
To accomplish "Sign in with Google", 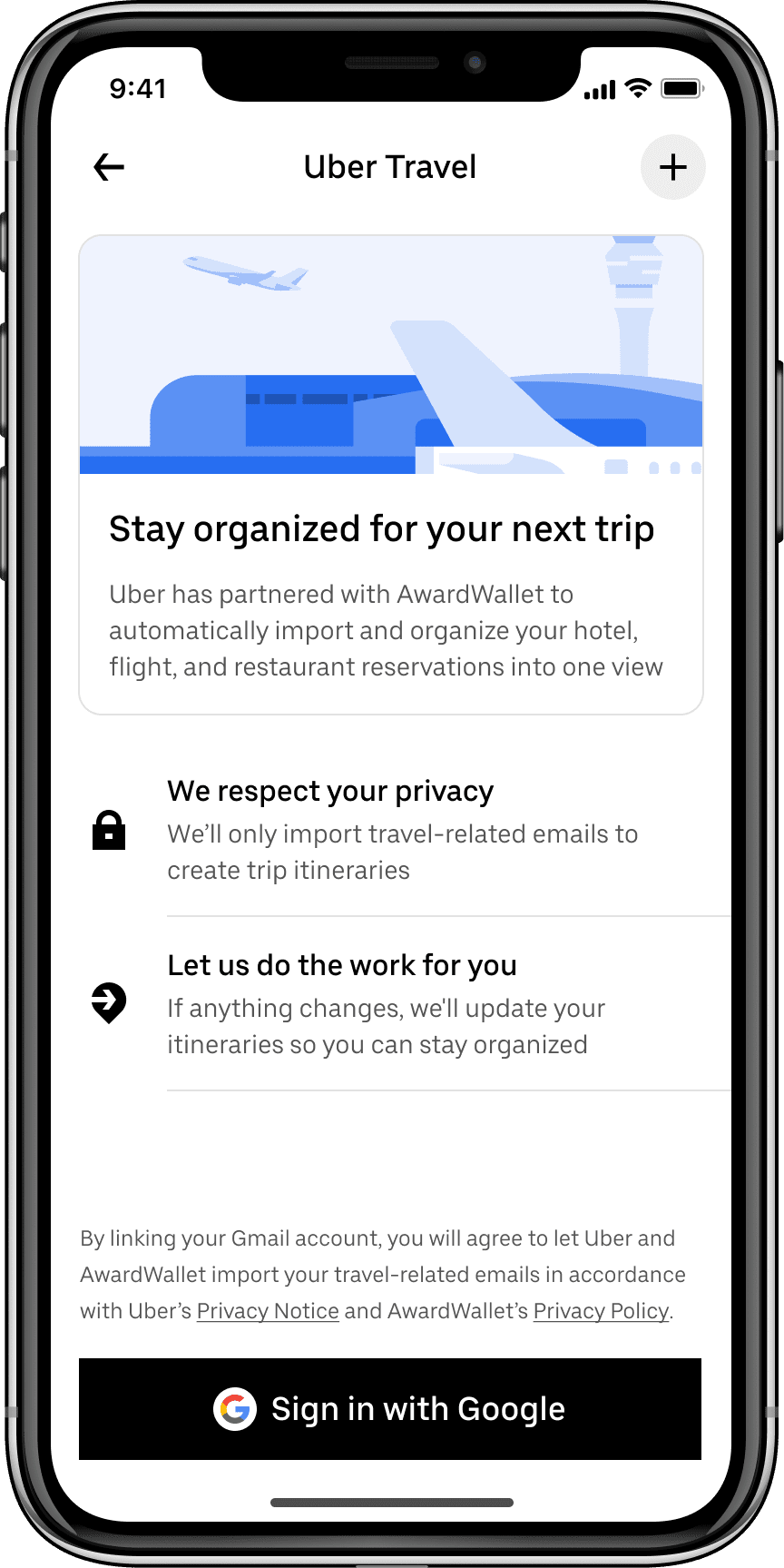I will 390,1409.
